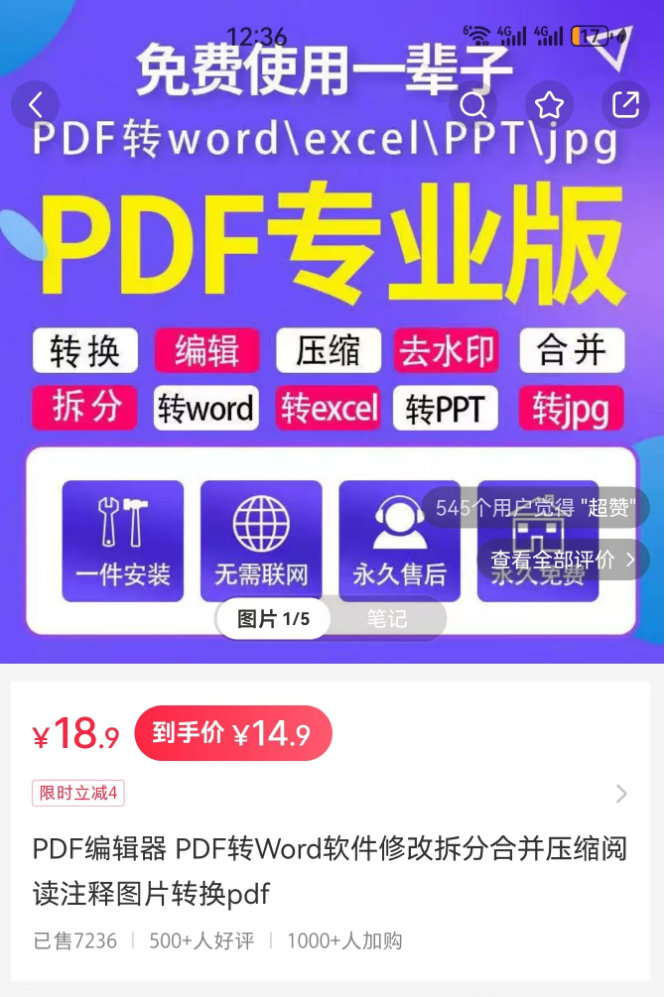Tap the 到手价 ¥14.9 price button

[x=232, y=734]
